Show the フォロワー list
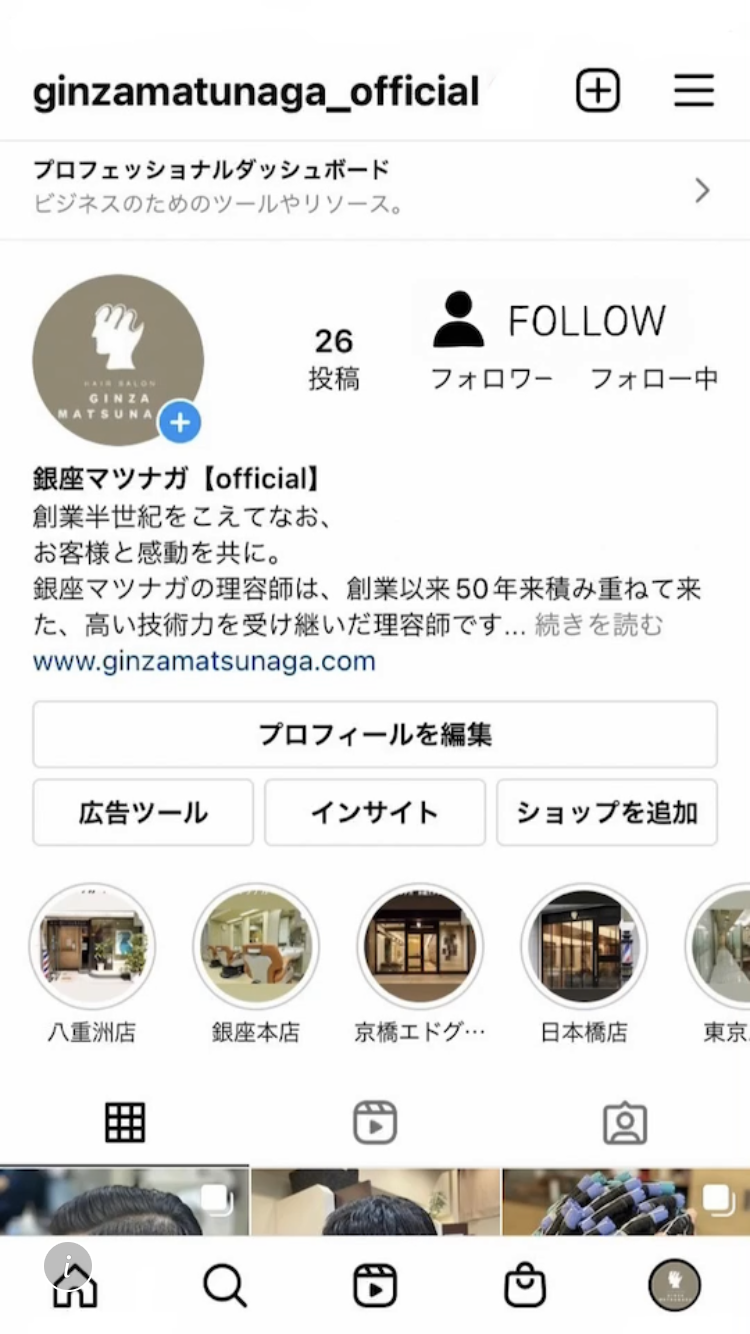 click(x=491, y=379)
